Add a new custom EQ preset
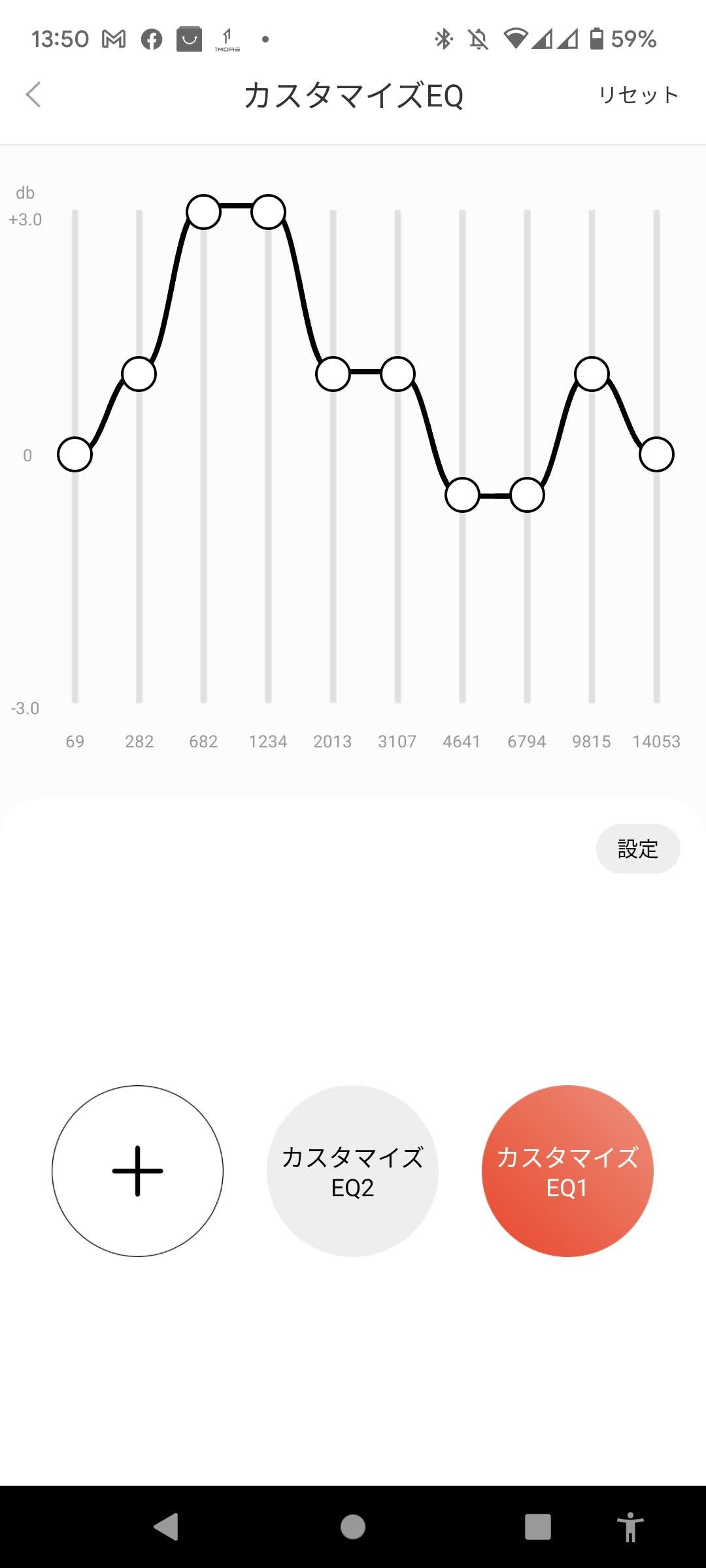The image size is (706, 1568). (137, 1171)
